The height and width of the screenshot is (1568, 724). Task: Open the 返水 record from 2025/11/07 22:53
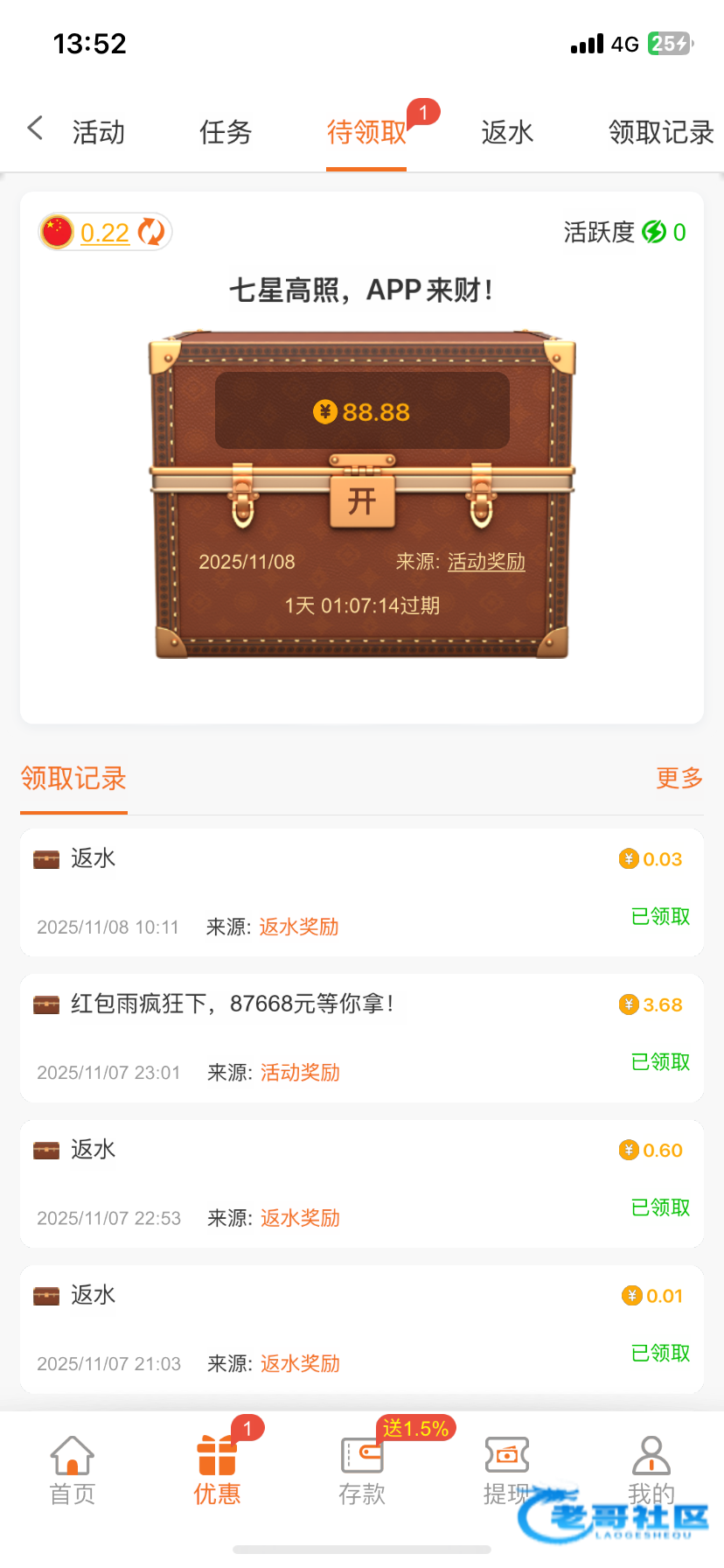pos(362,1184)
